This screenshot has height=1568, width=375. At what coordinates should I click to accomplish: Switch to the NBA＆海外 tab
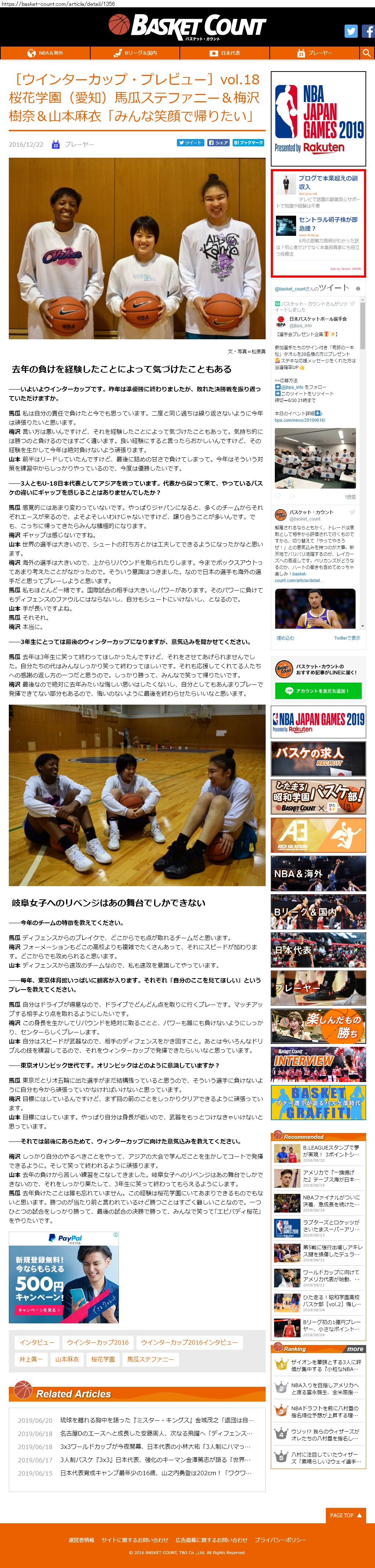tap(45, 53)
